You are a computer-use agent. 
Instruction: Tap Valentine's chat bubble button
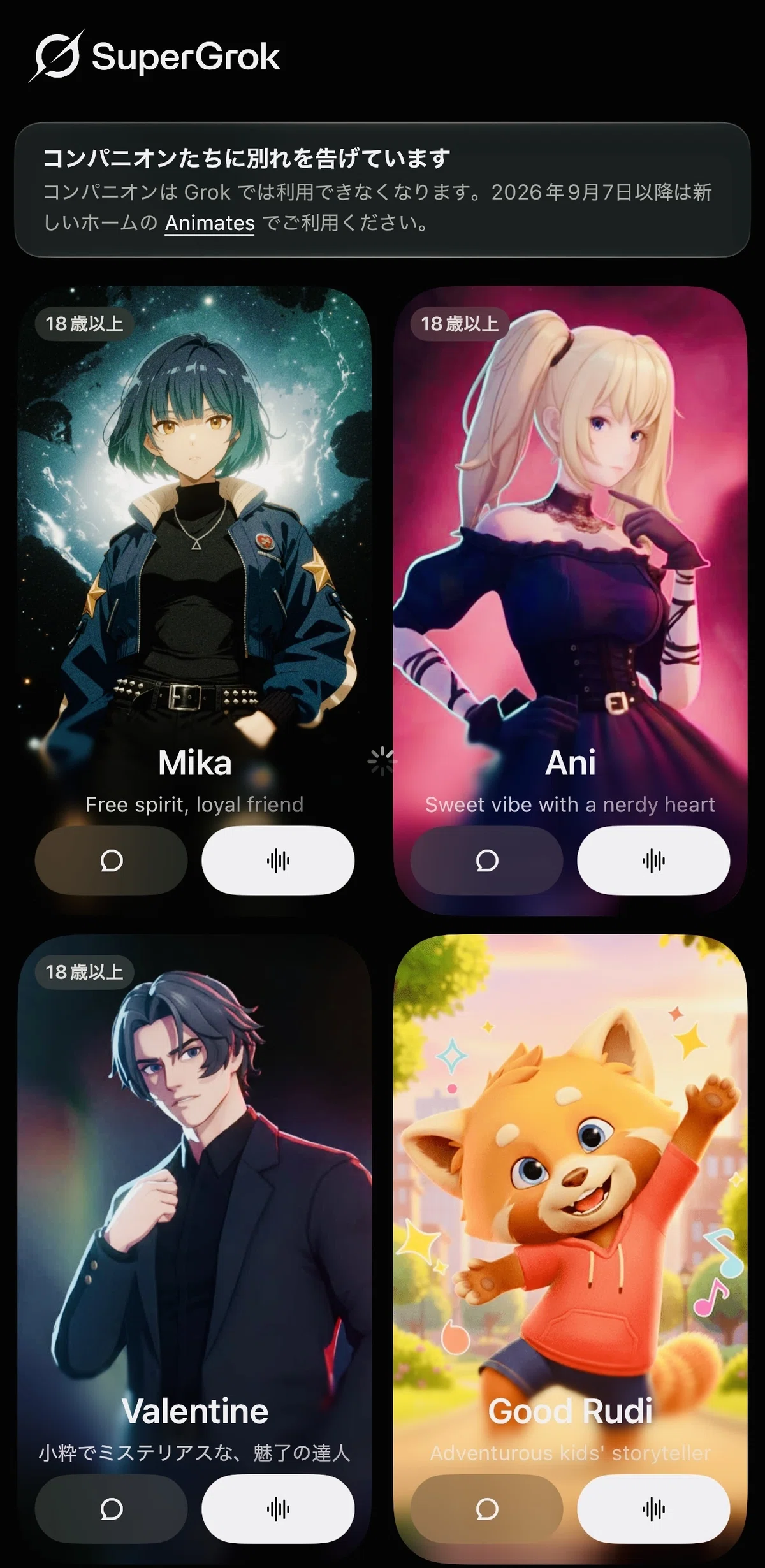point(111,1509)
